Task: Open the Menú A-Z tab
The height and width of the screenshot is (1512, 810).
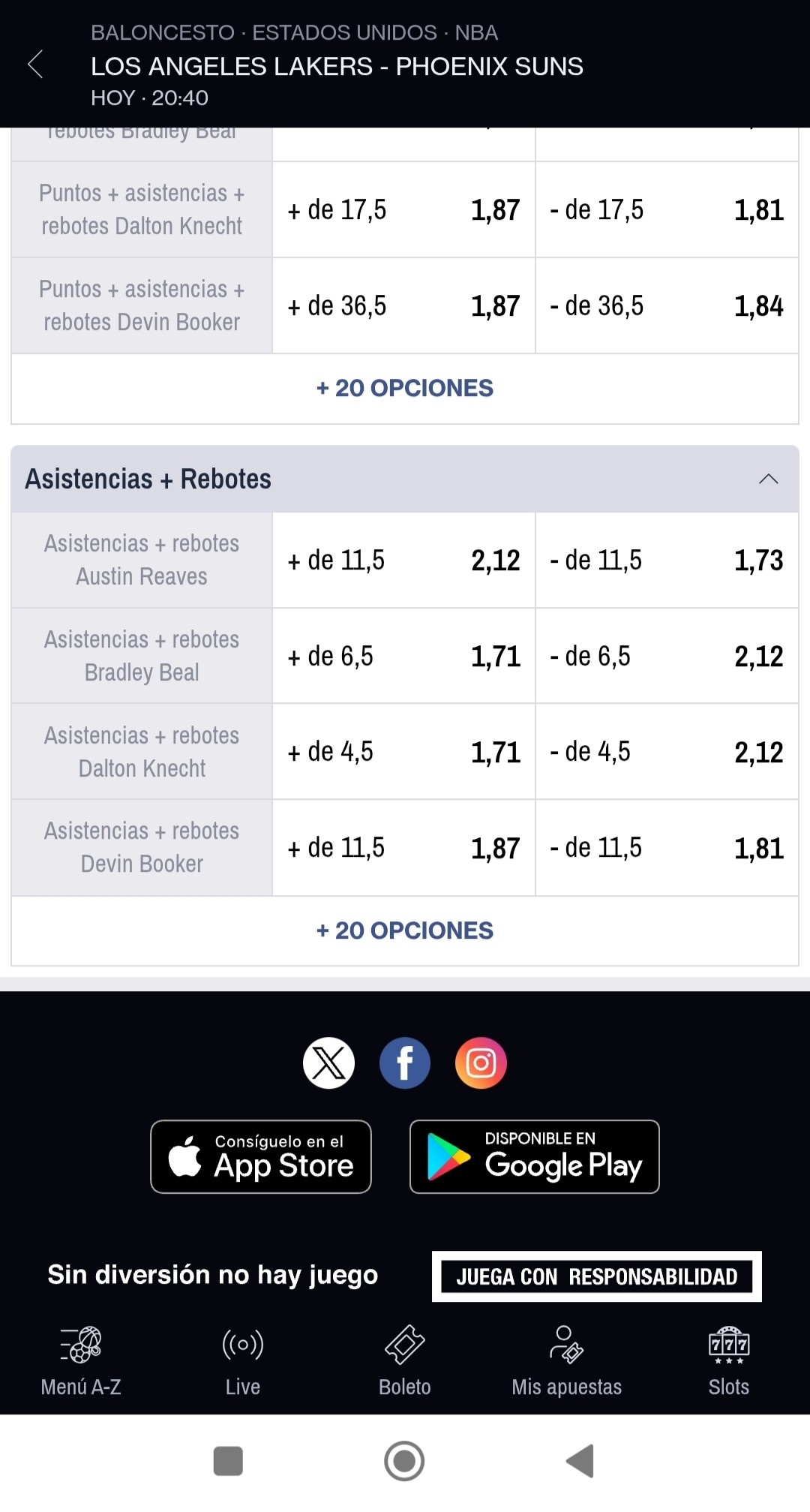Action: 81,1361
